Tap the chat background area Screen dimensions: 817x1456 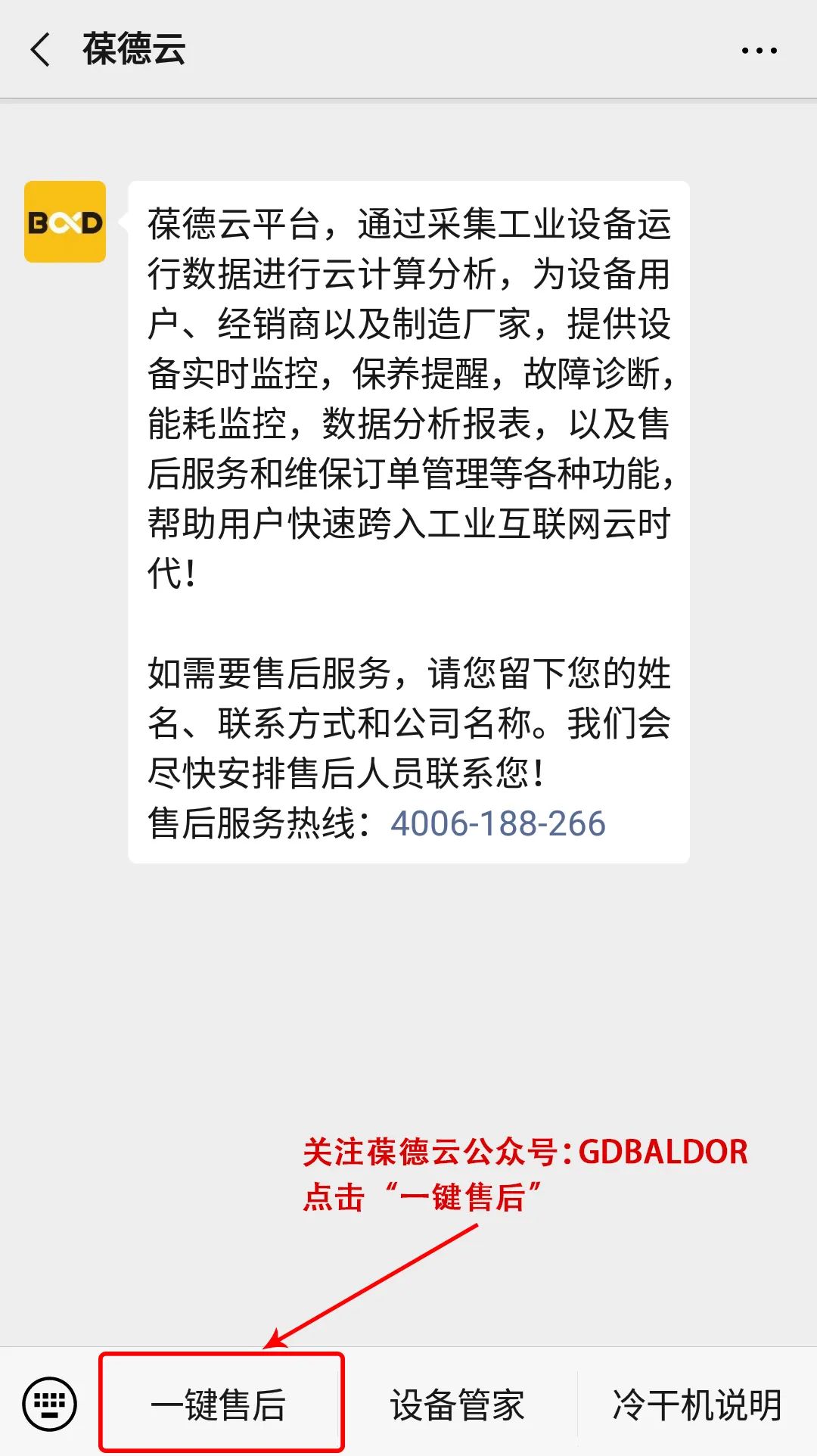click(408, 984)
